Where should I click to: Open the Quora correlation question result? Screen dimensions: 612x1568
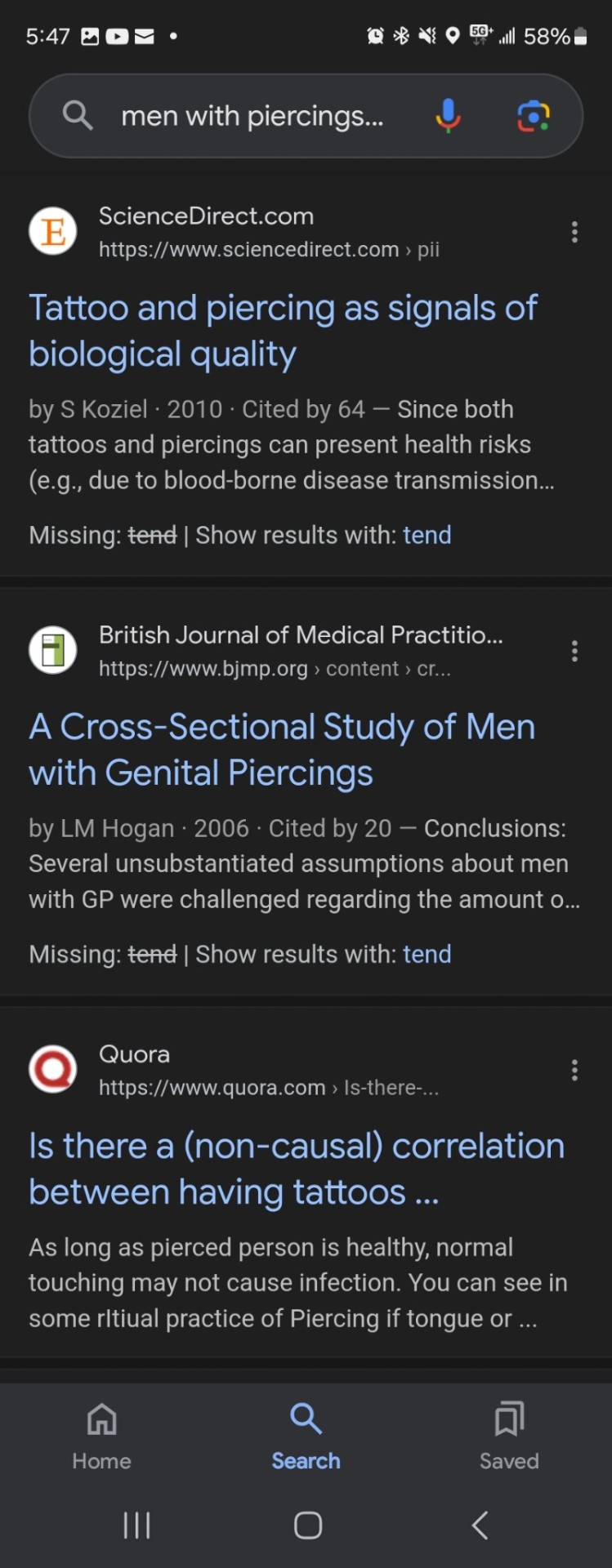tap(296, 1169)
